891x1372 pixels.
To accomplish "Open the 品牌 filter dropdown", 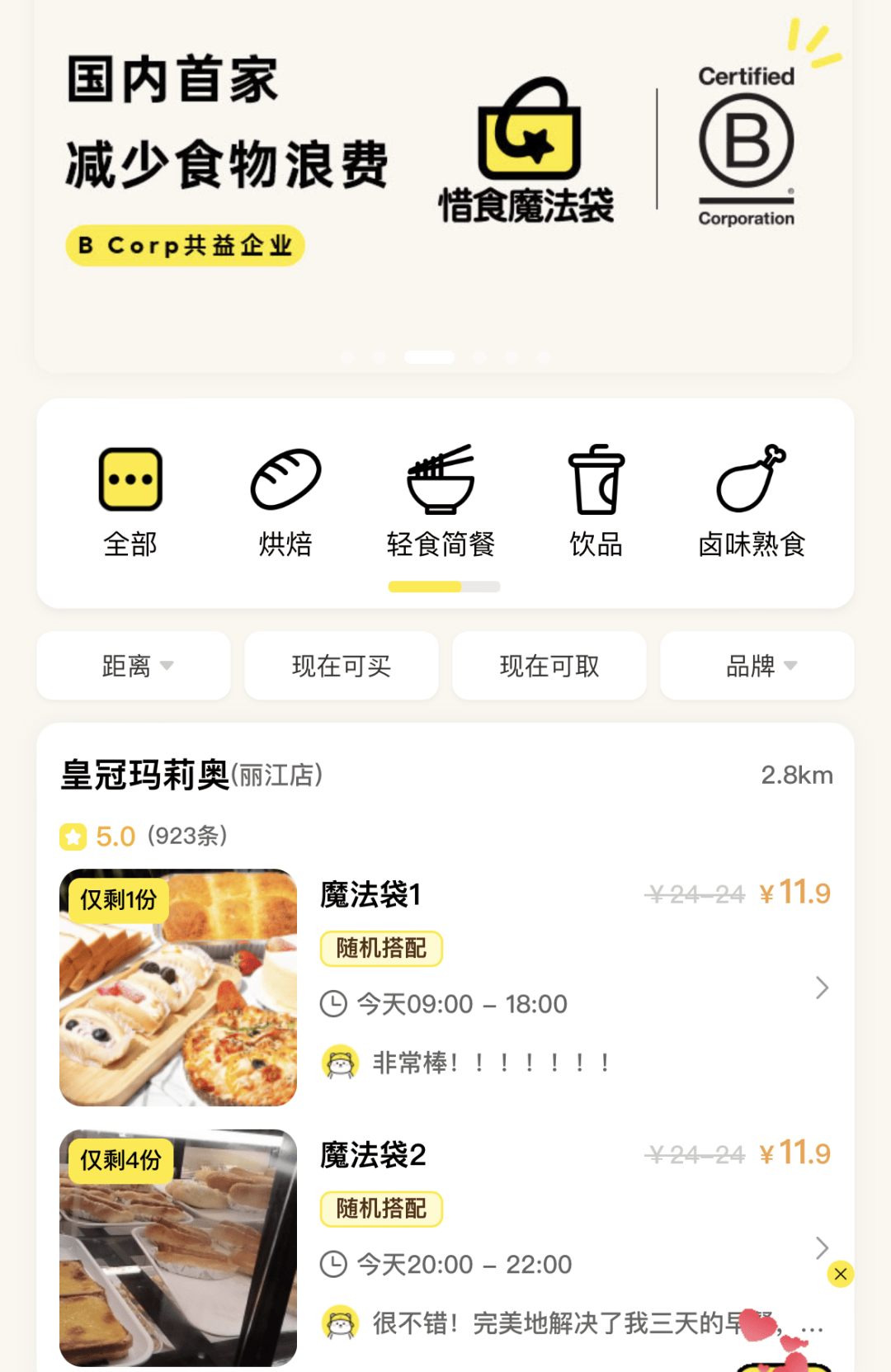I will point(757,666).
